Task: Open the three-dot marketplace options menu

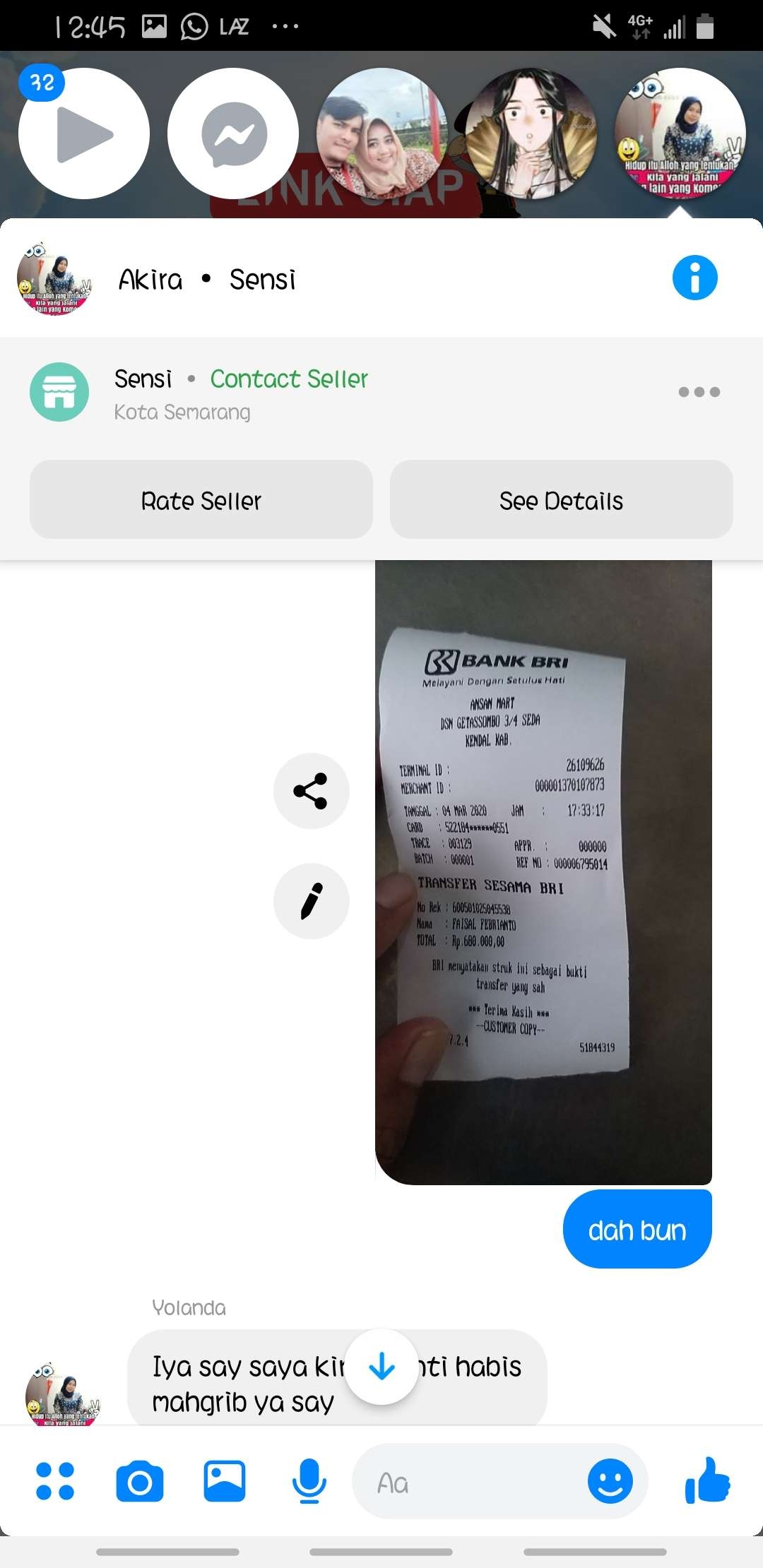Action: 699,392
